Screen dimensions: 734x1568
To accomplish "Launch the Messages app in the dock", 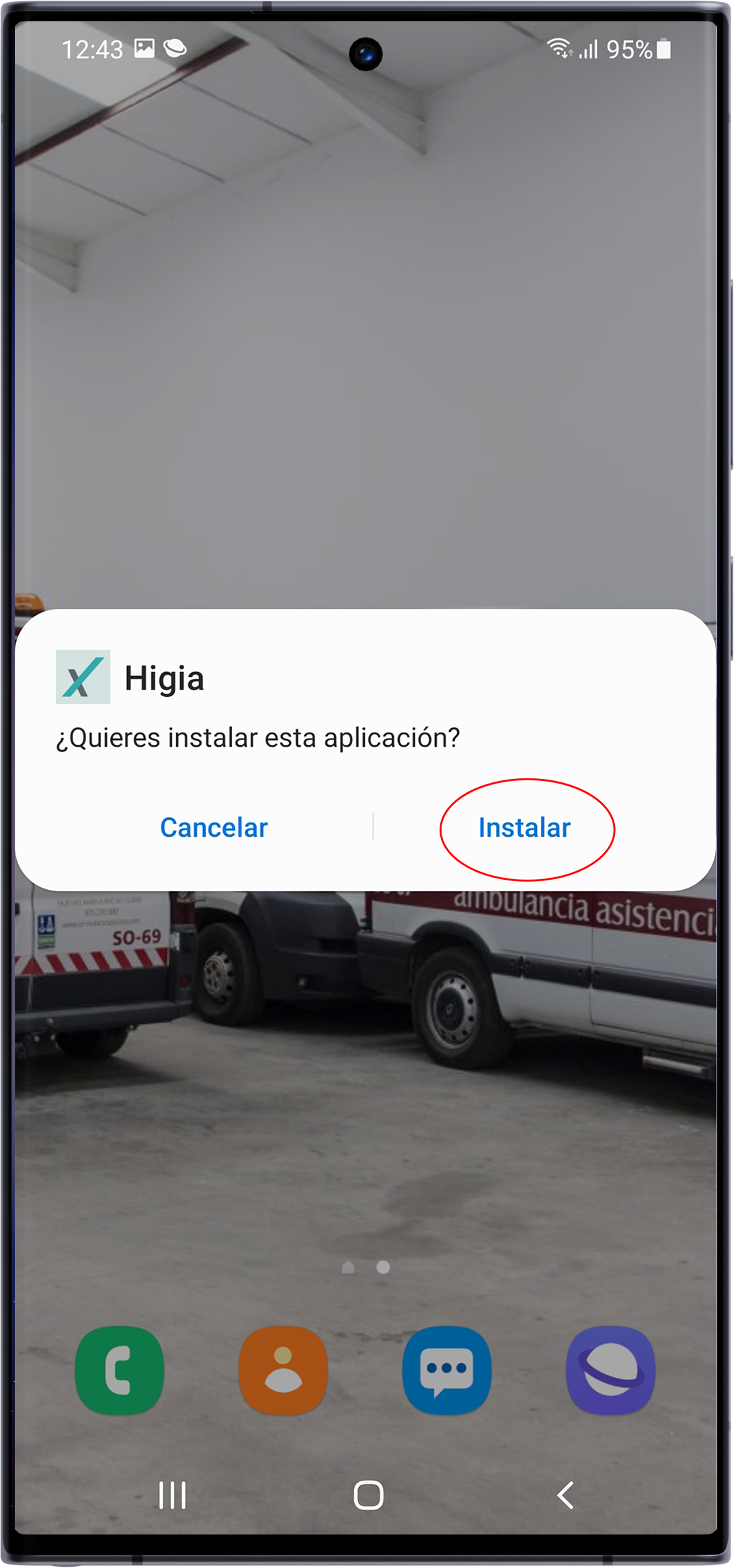I will pos(447,1370).
